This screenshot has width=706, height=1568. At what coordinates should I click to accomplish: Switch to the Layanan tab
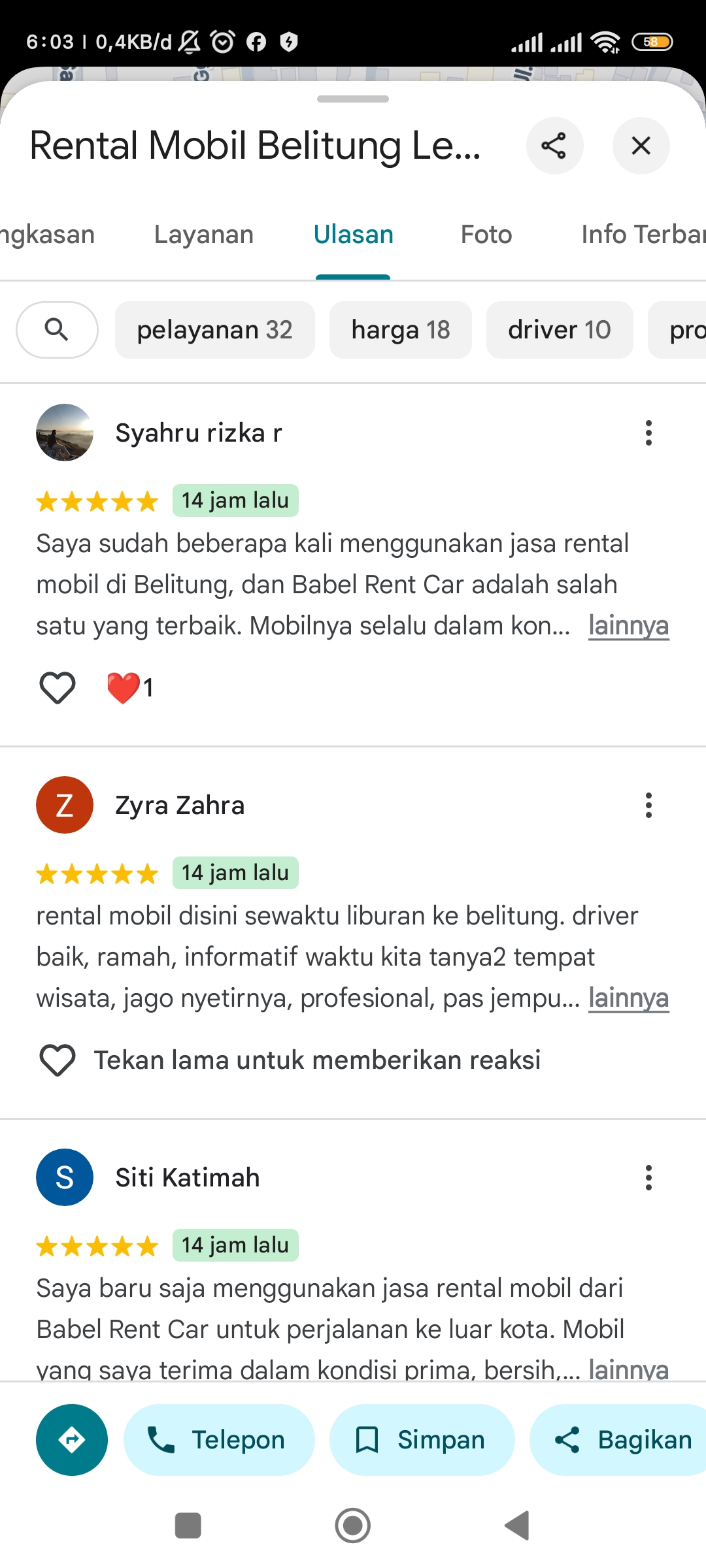(x=204, y=235)
